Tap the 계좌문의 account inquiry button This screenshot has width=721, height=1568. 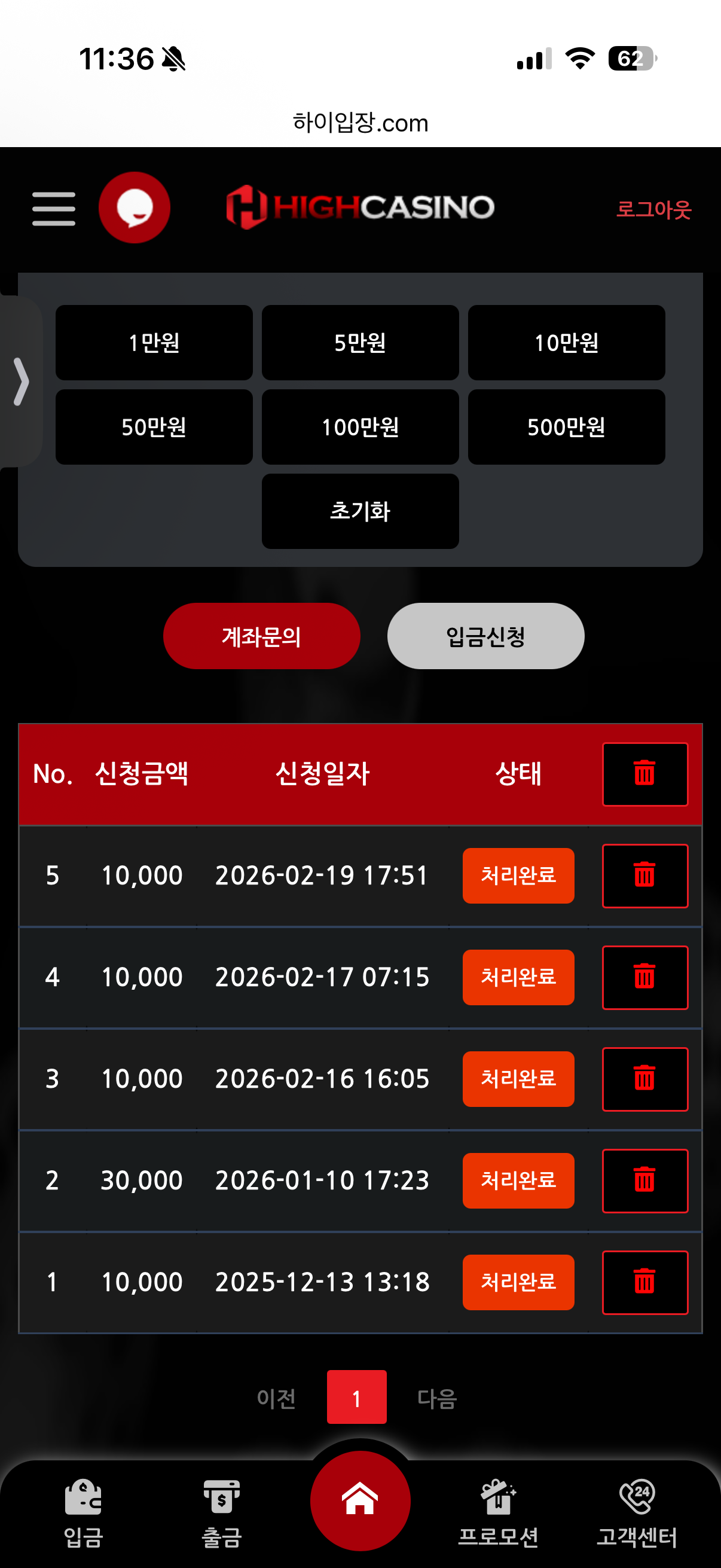[262, 636]
